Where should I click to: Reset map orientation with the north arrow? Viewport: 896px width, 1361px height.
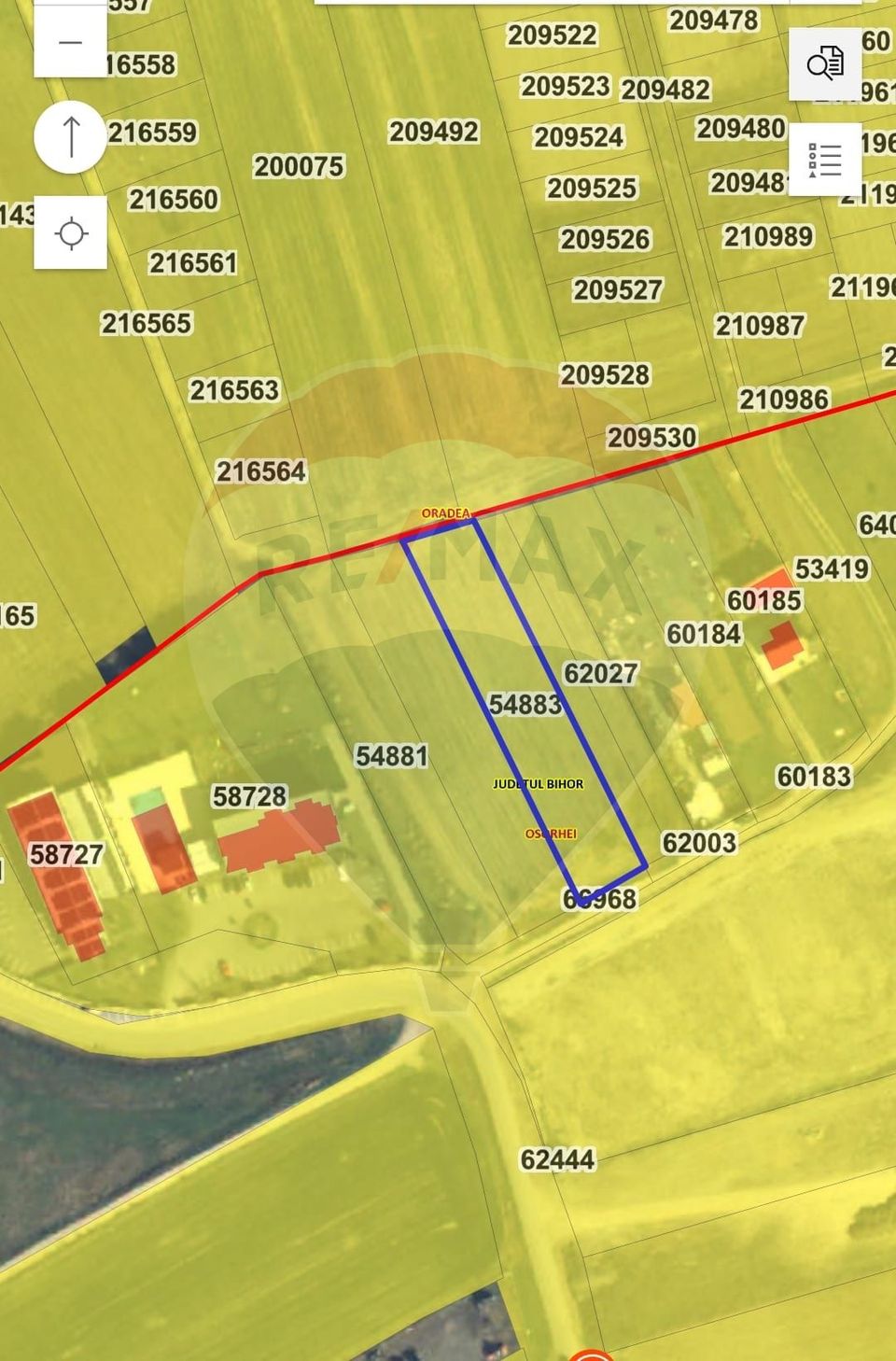tap(70, 138)
